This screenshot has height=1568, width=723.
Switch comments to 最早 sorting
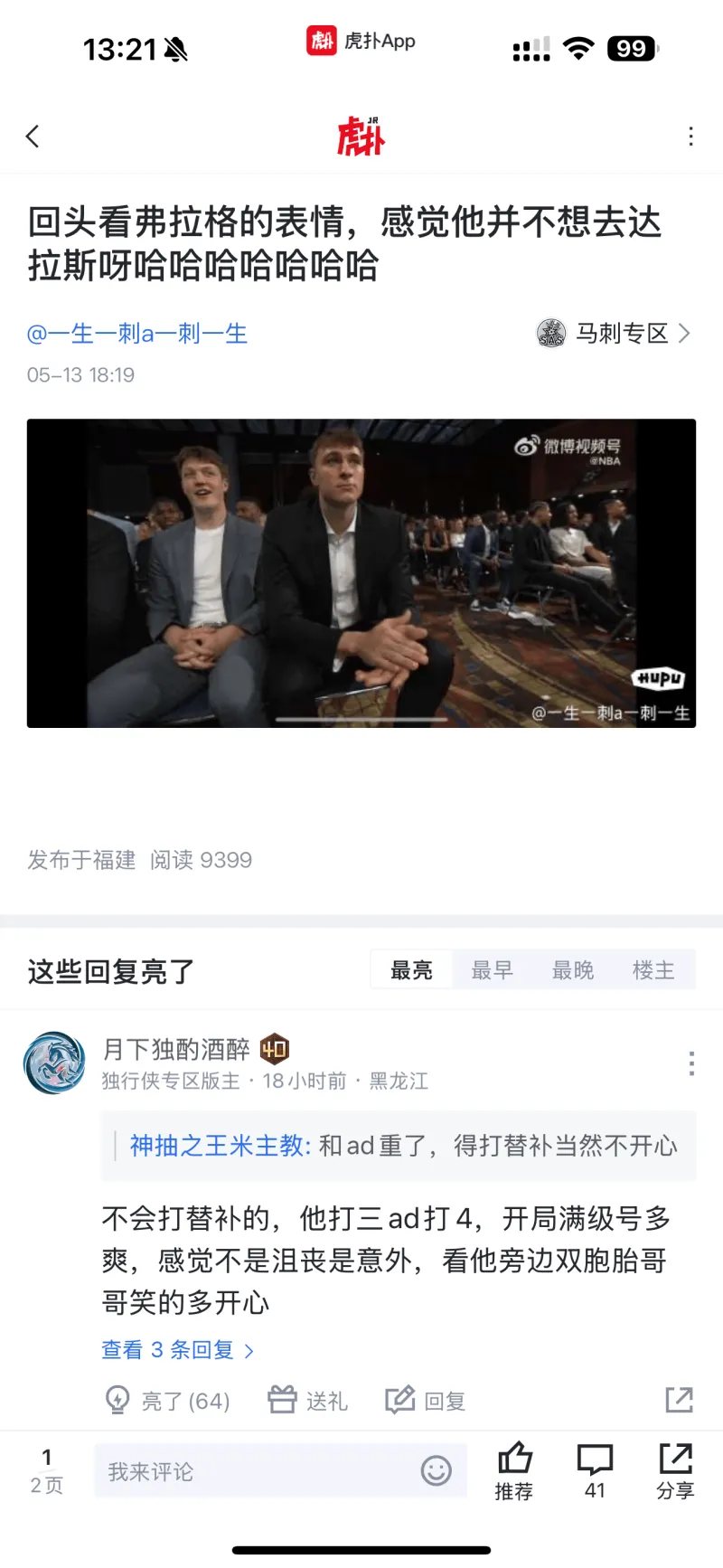pos(493,970)
